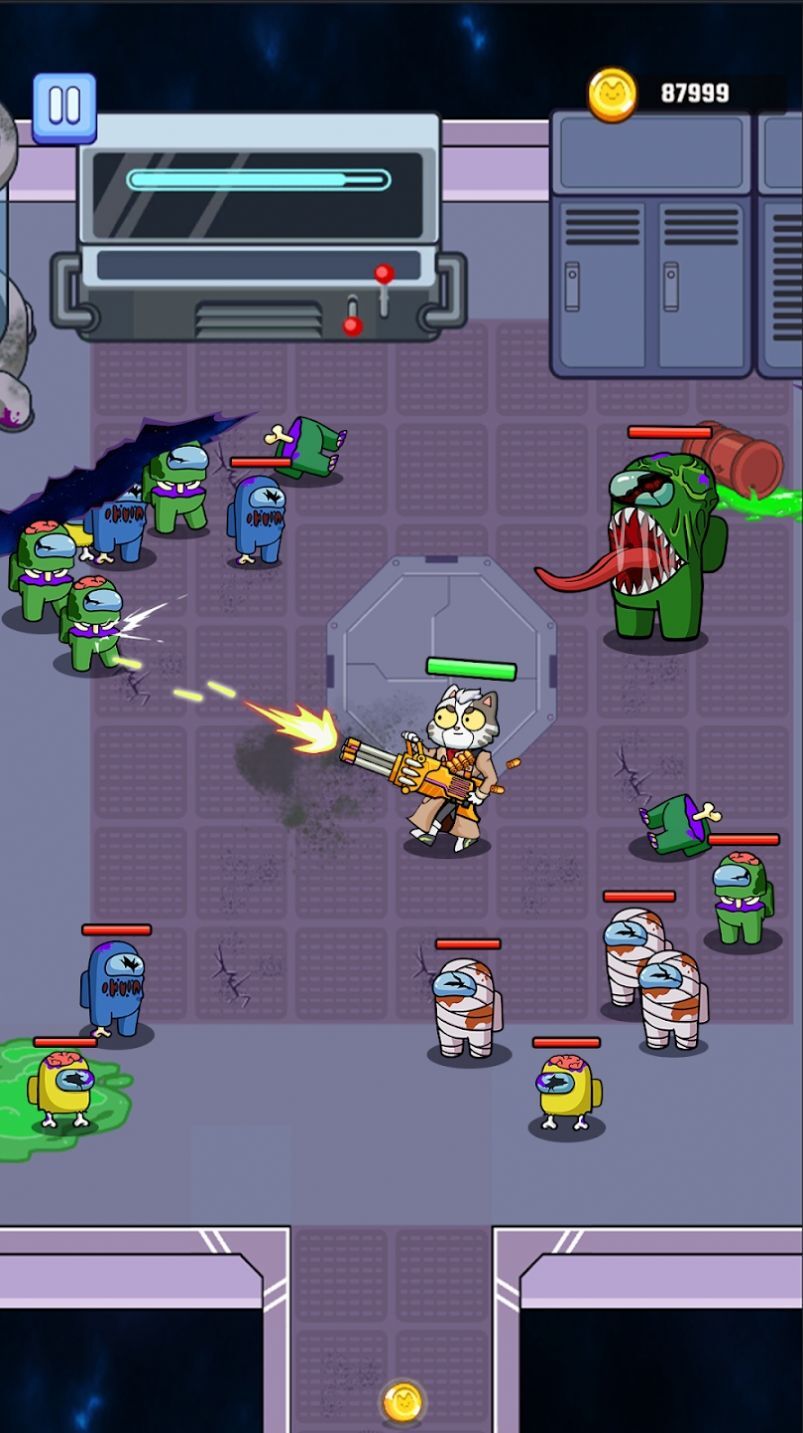
Task: Pause the game
Action: tap(64, 106)
